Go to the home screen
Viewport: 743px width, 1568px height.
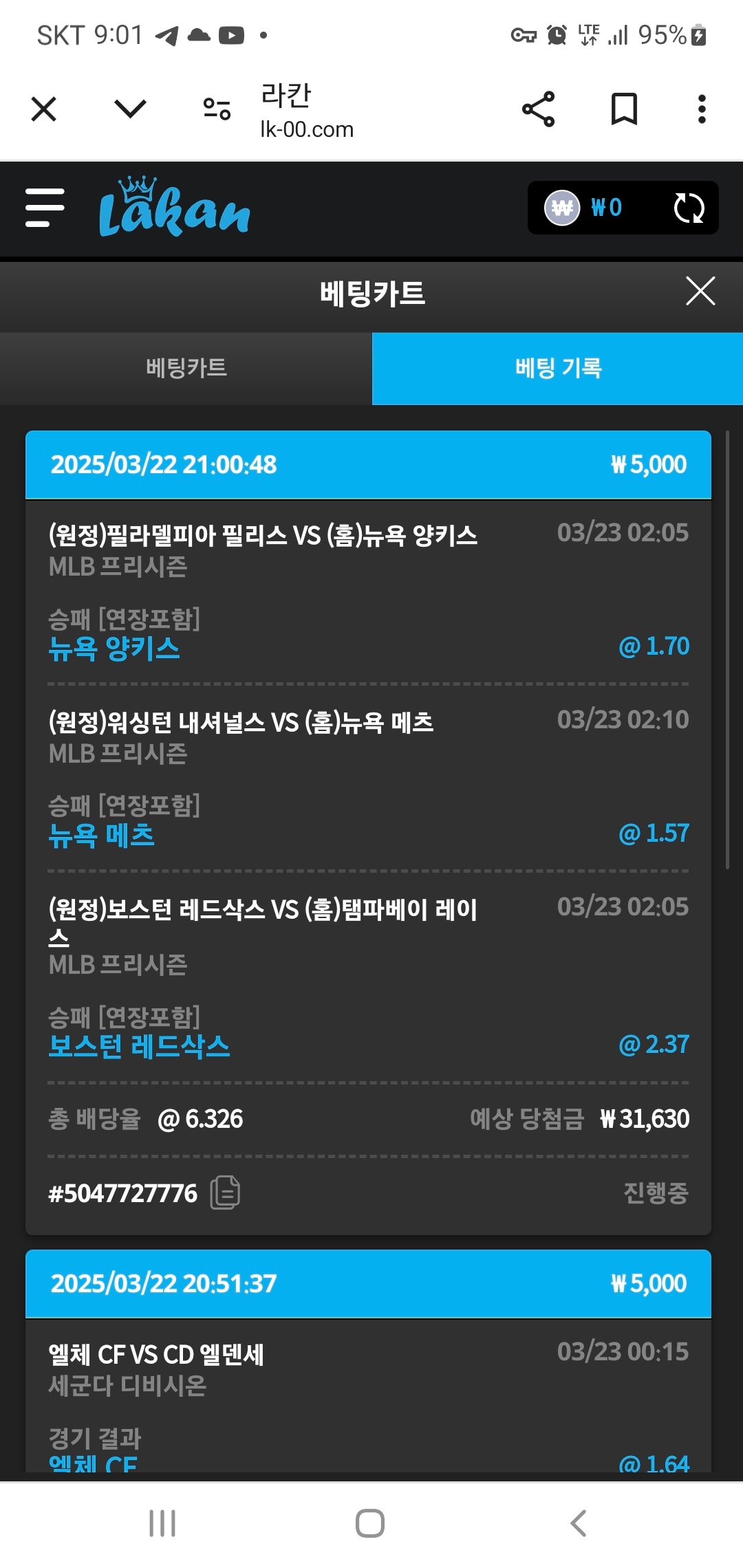click(370, 1523)
